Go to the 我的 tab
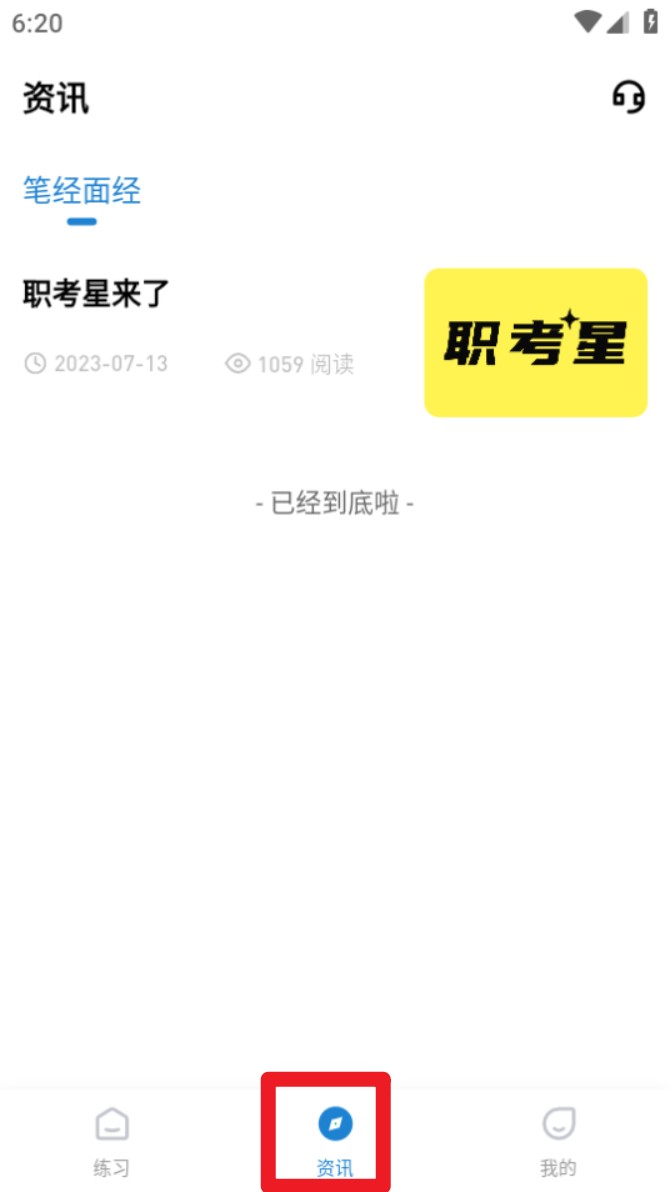Image resolution: width=670 pixels, height=1192 pixels. [558, 1139]
